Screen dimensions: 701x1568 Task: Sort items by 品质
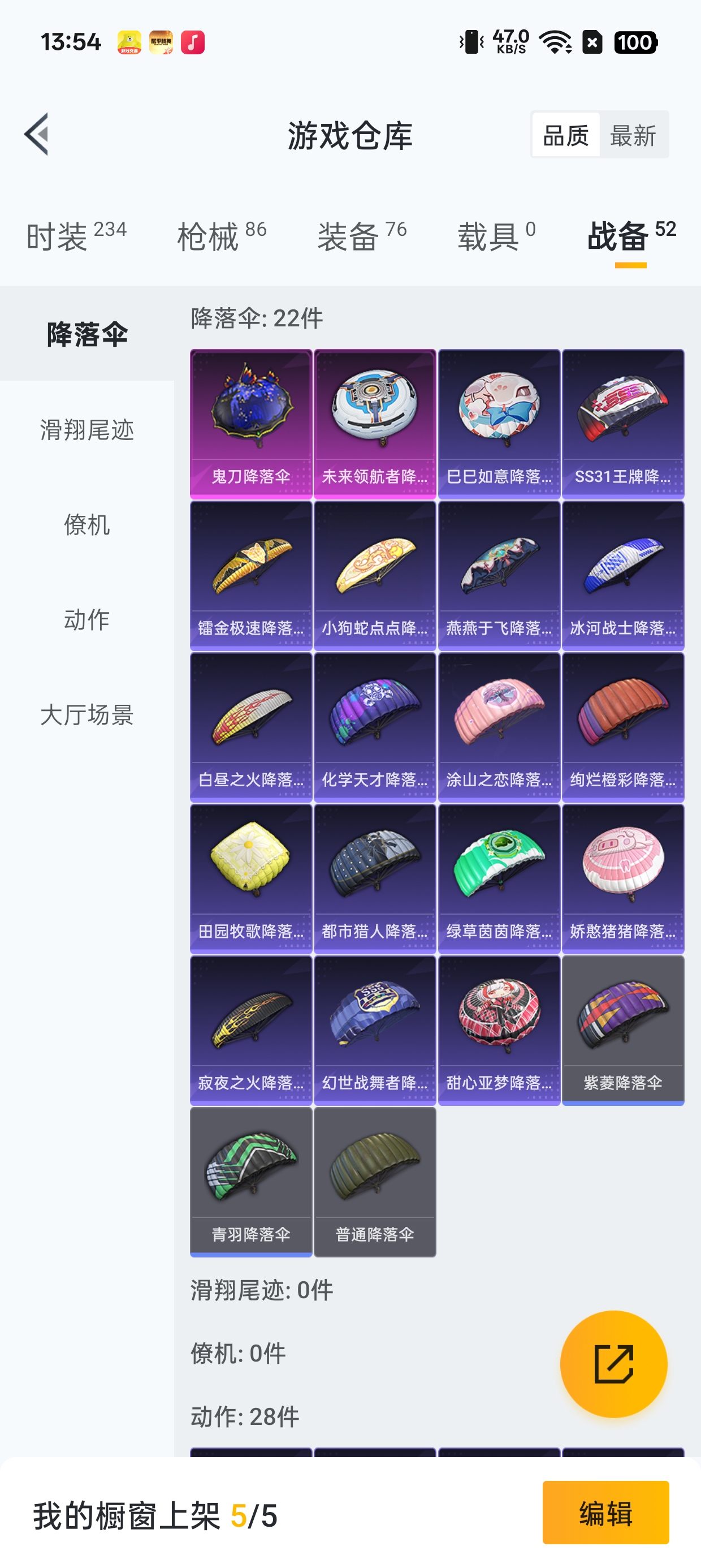(x=565, y=135)
